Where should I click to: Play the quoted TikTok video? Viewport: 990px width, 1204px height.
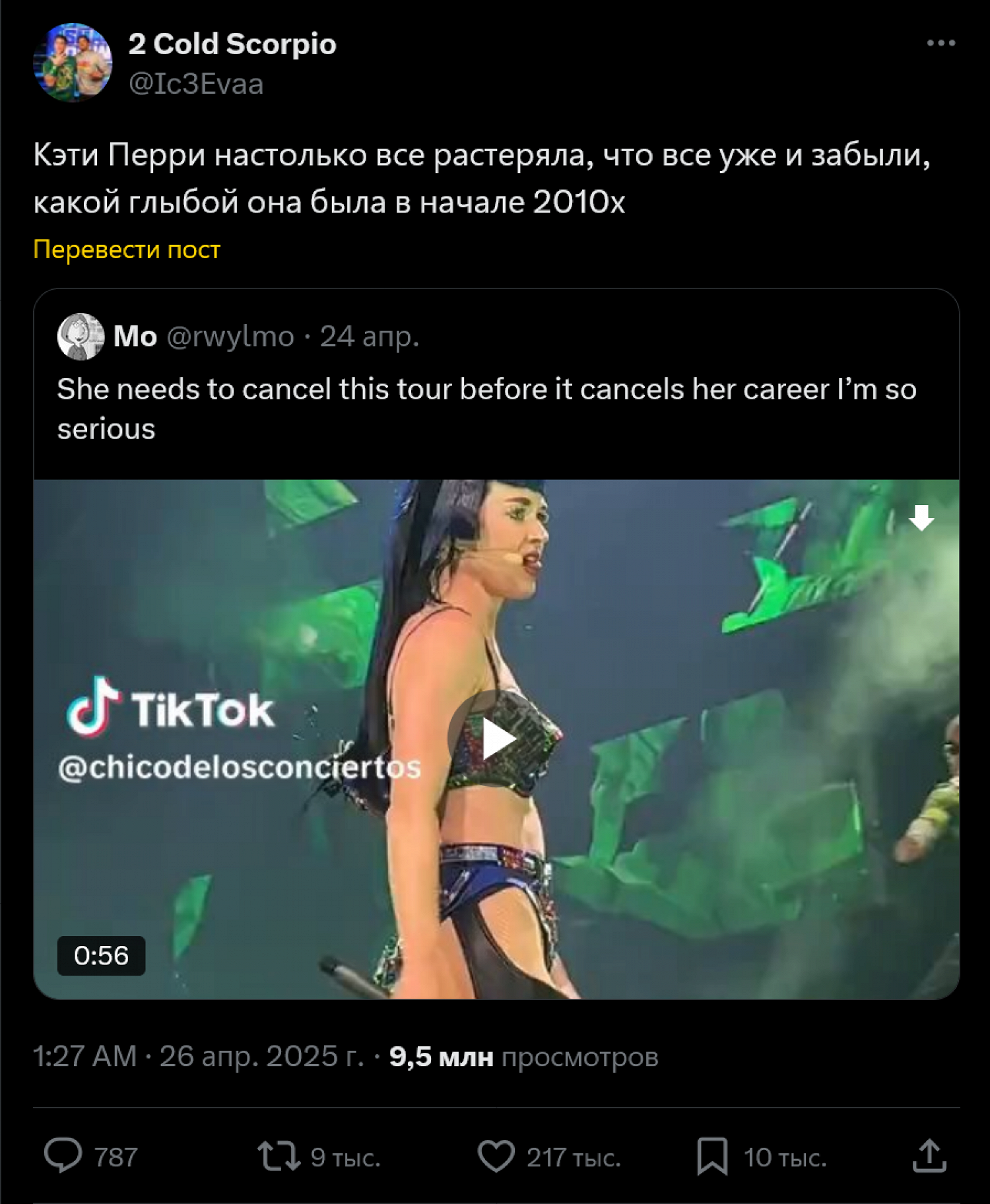[x=496, y=739]
